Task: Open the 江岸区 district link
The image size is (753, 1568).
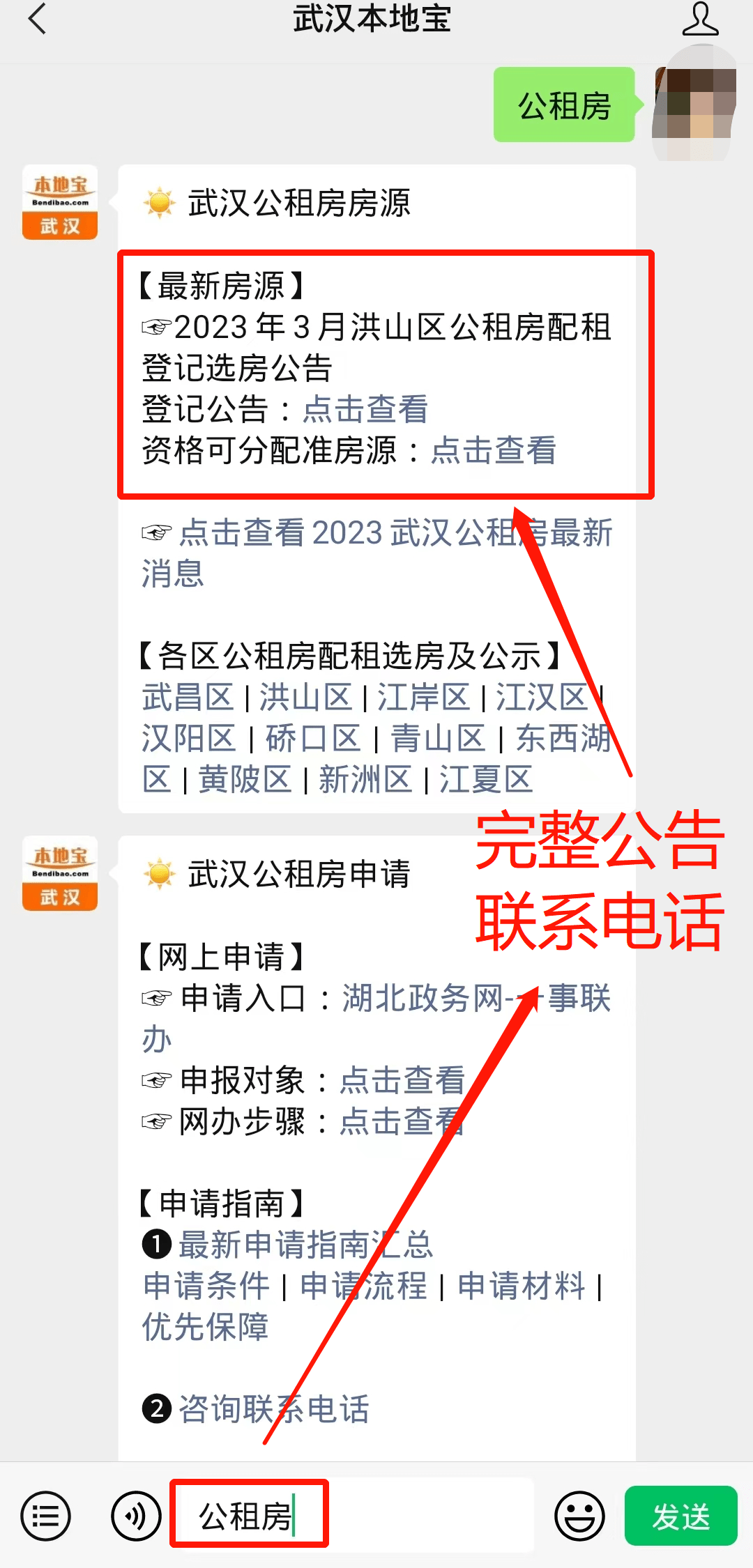Action: pos(423,697)
